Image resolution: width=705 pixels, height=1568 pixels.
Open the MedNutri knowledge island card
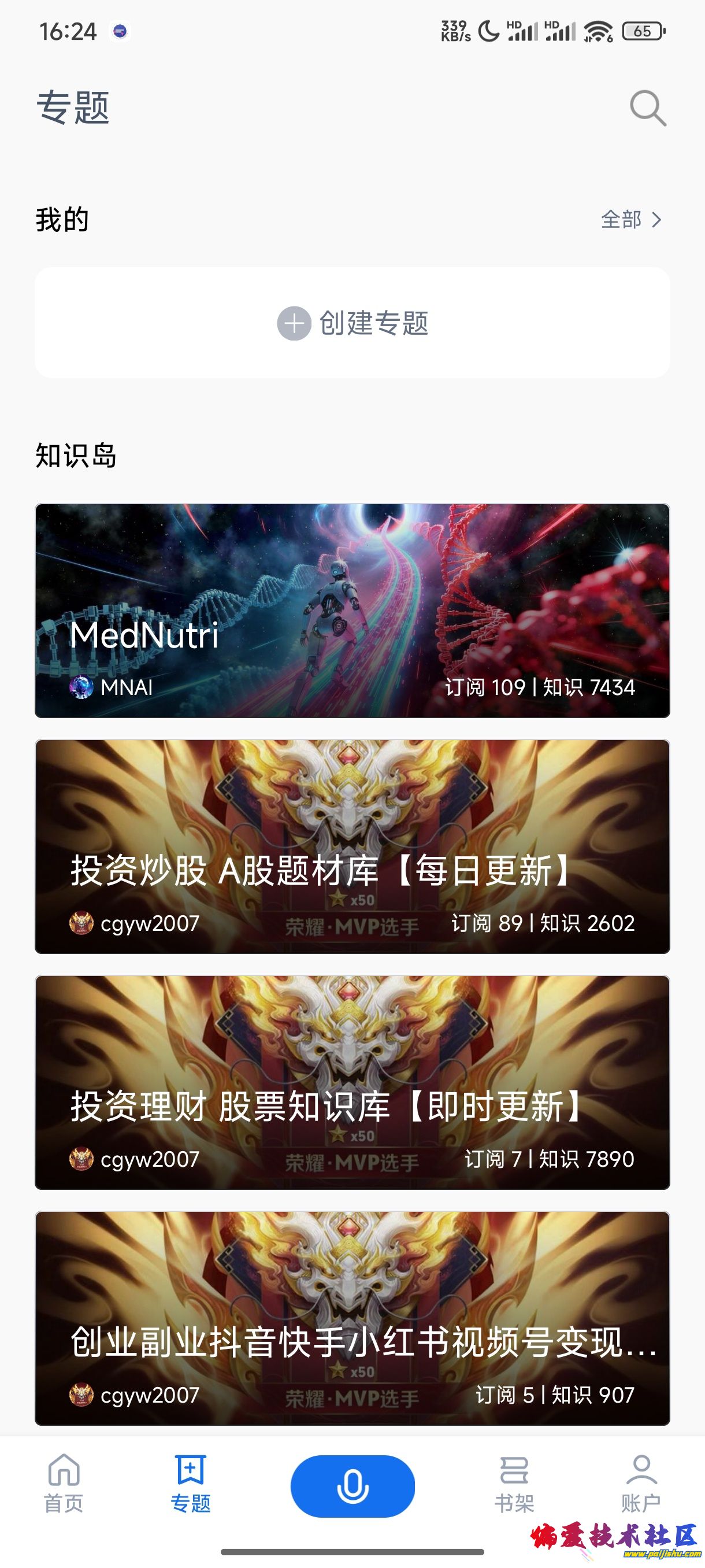click(x=353, y=611)
